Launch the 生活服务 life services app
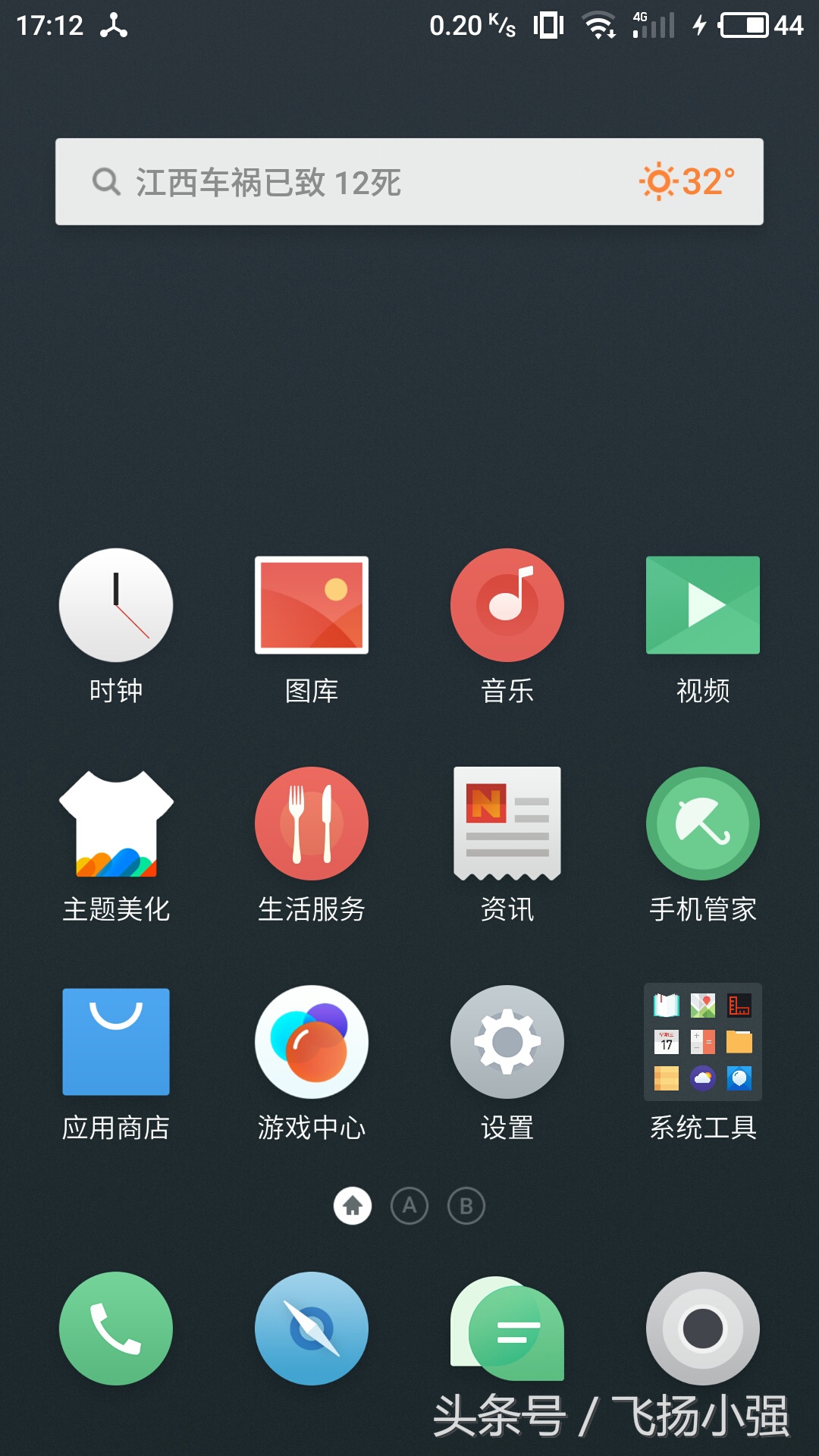The height and width of the screenshot is (1456, 819). pos(311,823)
